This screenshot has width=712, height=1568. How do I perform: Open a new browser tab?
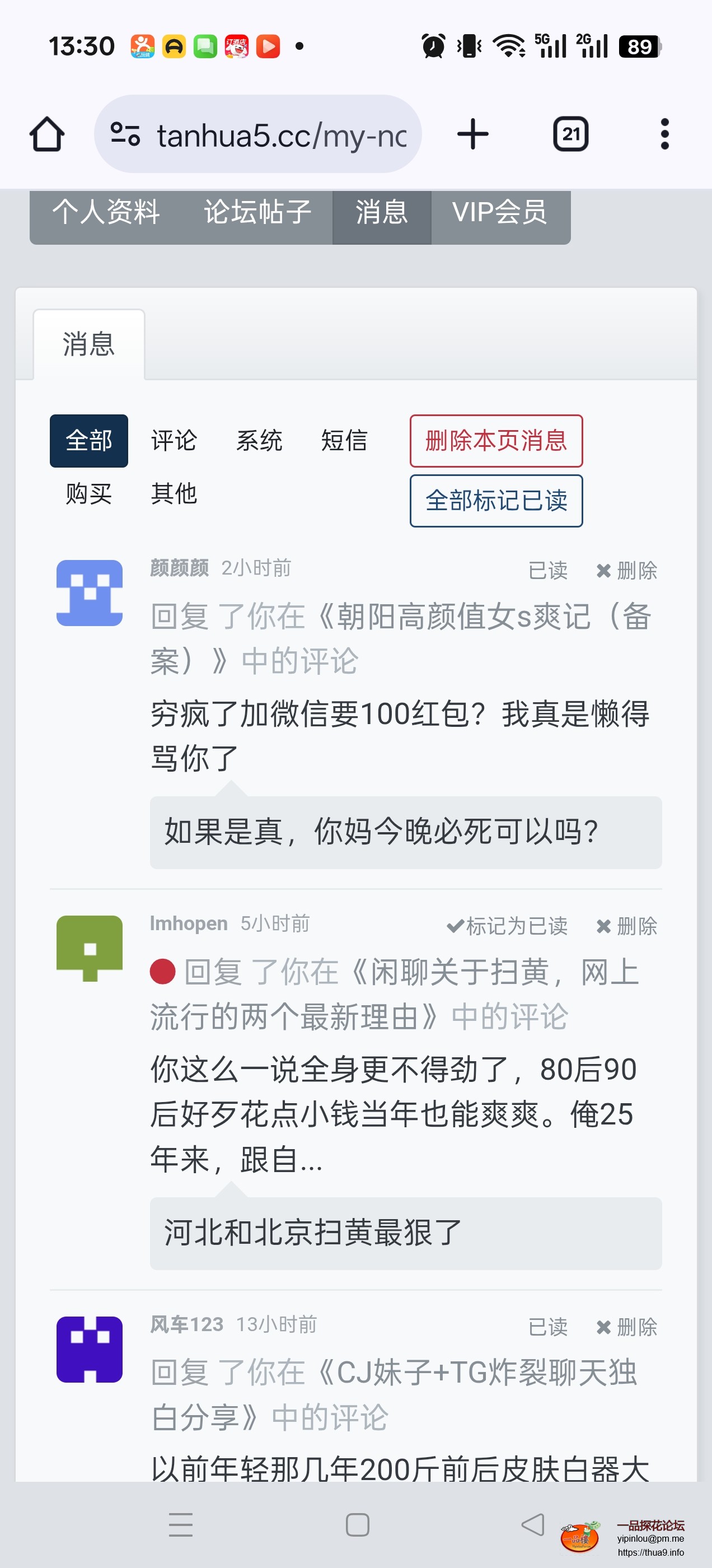[473, 134]
